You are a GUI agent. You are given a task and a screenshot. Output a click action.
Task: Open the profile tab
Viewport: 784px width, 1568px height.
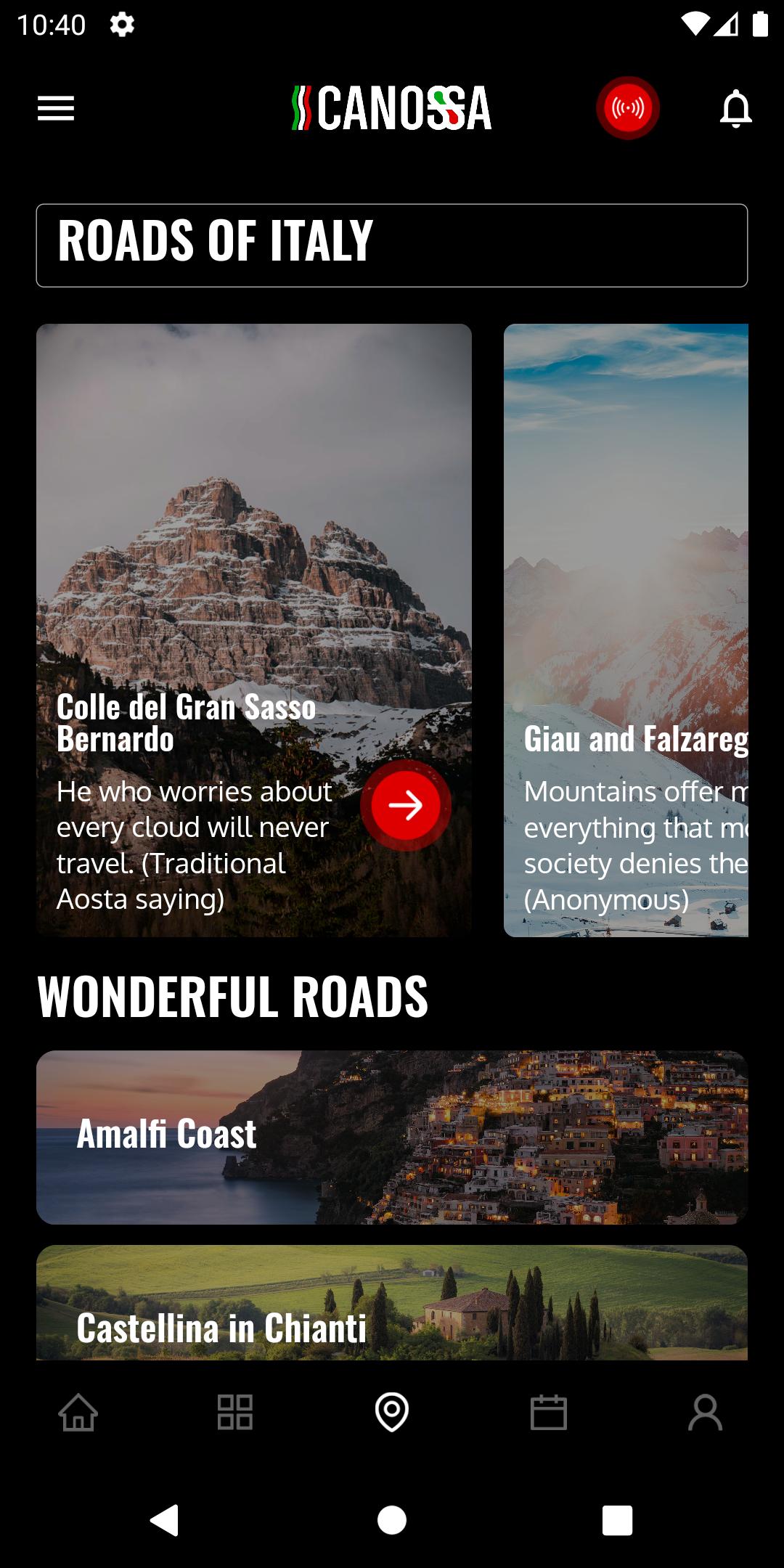706,1413
